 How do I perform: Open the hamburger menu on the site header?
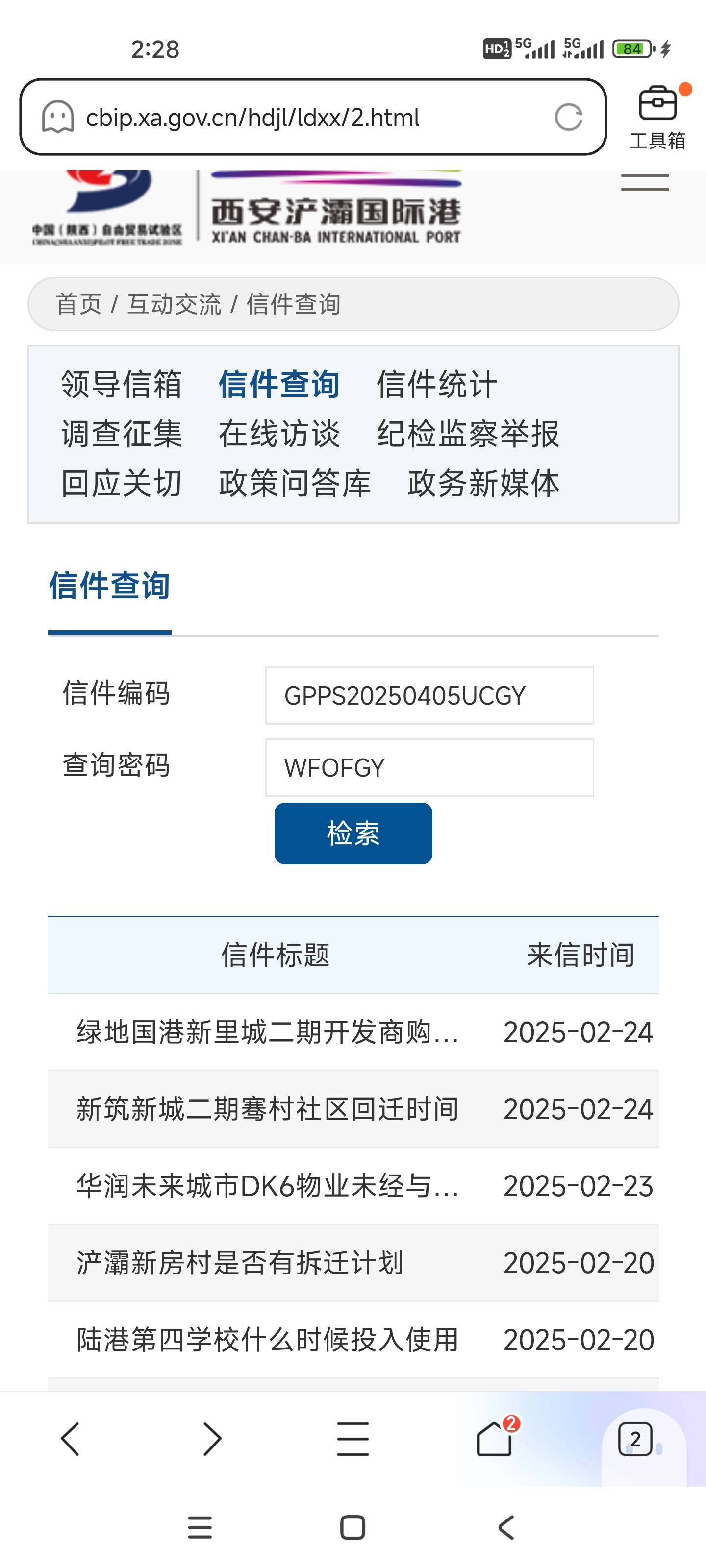click(x=645, y=183)
